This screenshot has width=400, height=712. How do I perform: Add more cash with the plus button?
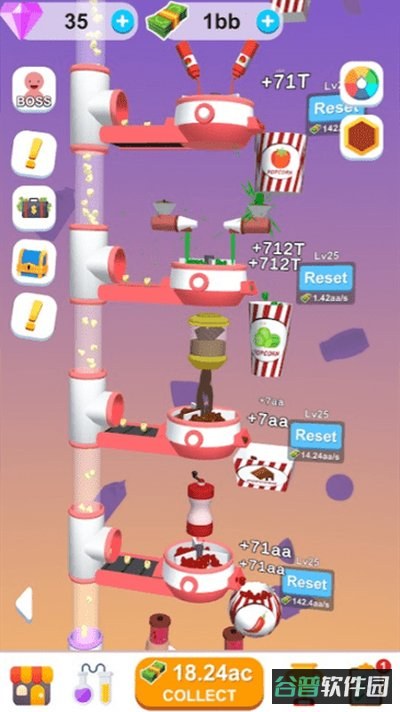pos(268,21)
